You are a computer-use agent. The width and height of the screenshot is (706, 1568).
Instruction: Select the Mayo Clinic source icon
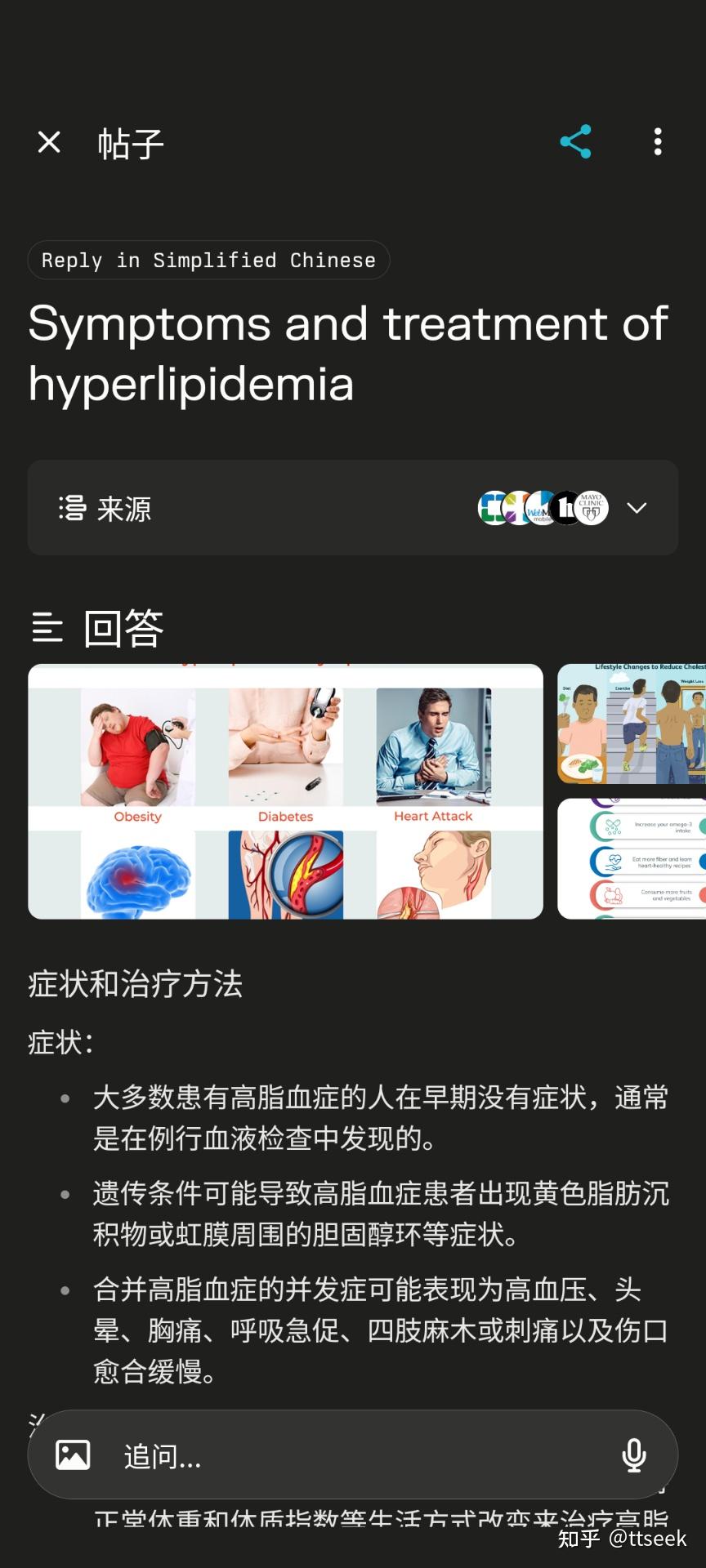click(590, 508)
